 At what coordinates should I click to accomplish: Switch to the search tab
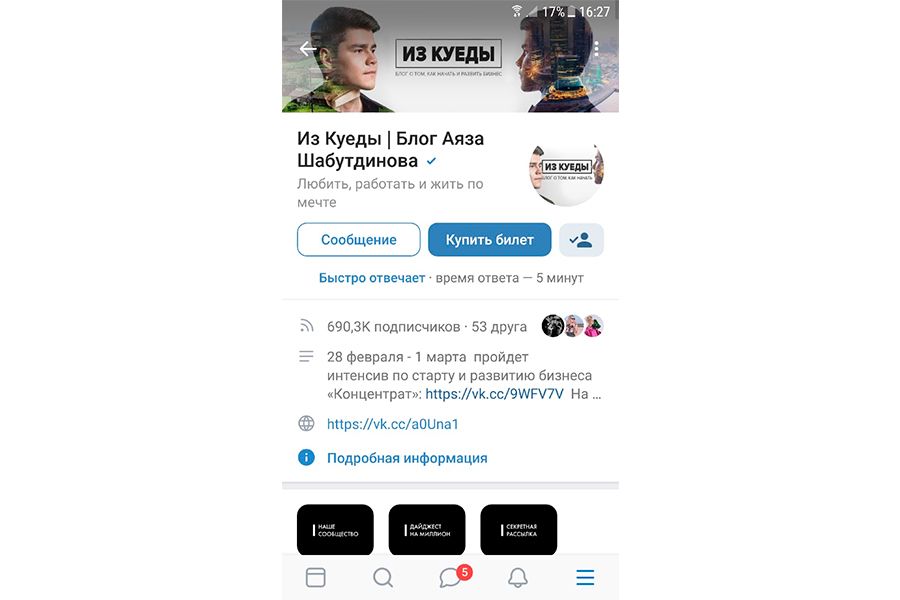tap(383, 577)
